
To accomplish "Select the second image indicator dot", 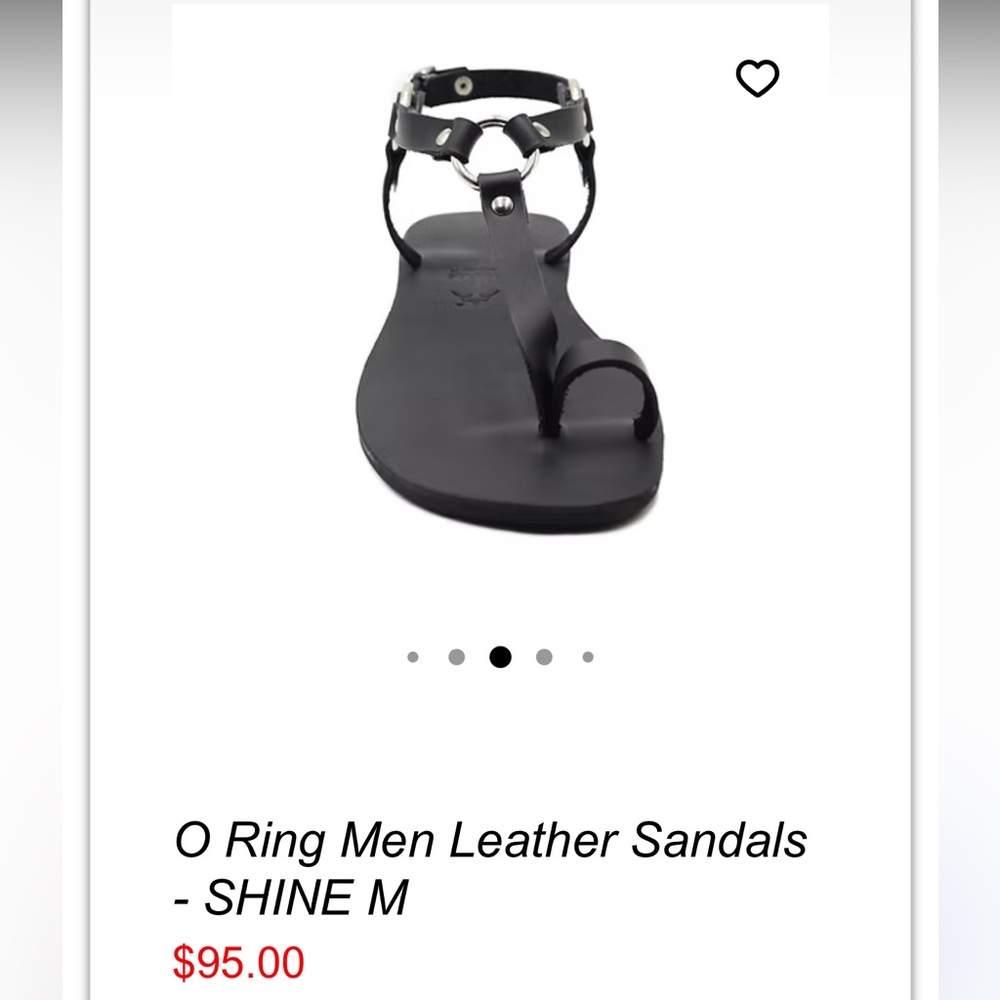I will [x=456, y=657].
